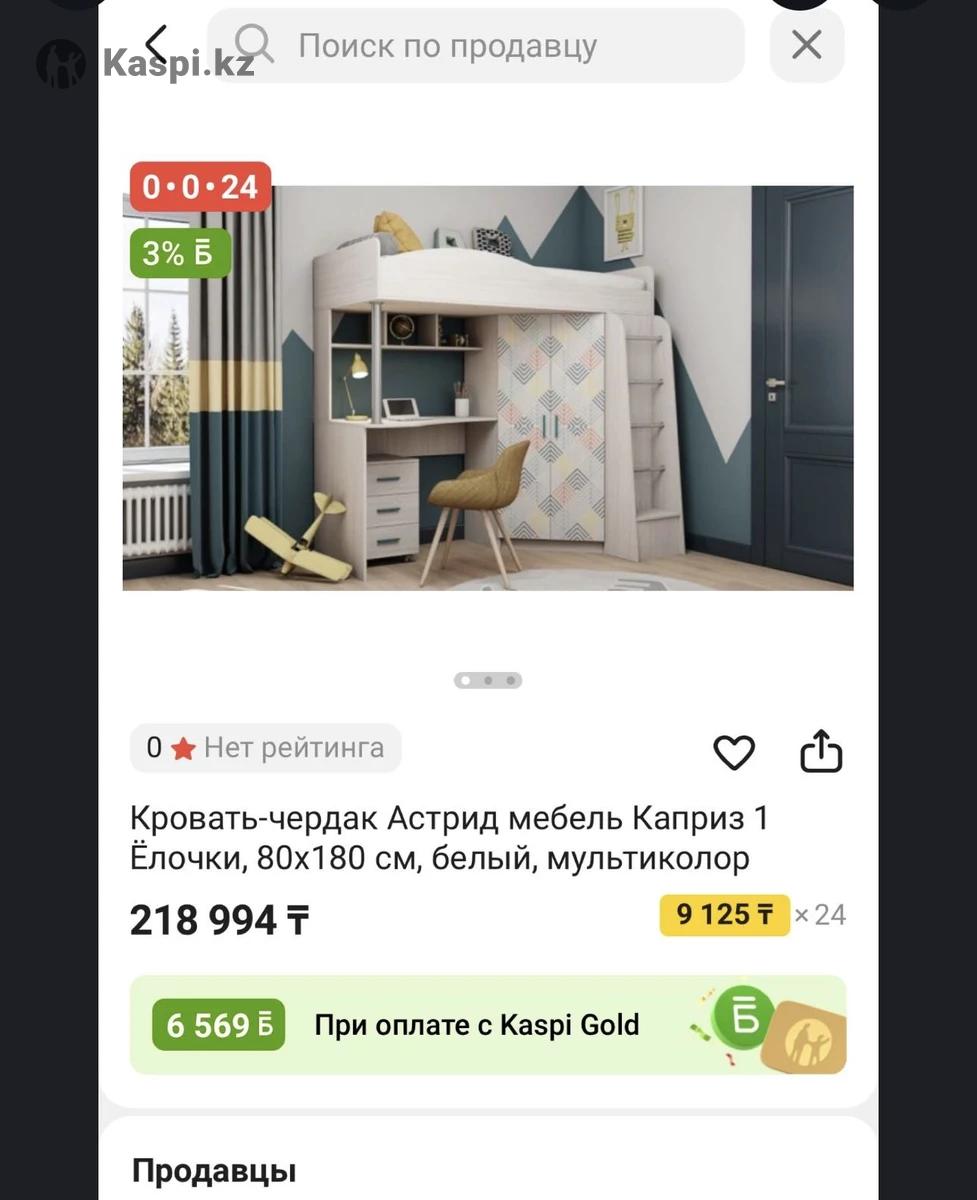Image resolution: width=977 pixels, height=1200 pixels.
Task: Close the page with the X button
Action: 806,45
